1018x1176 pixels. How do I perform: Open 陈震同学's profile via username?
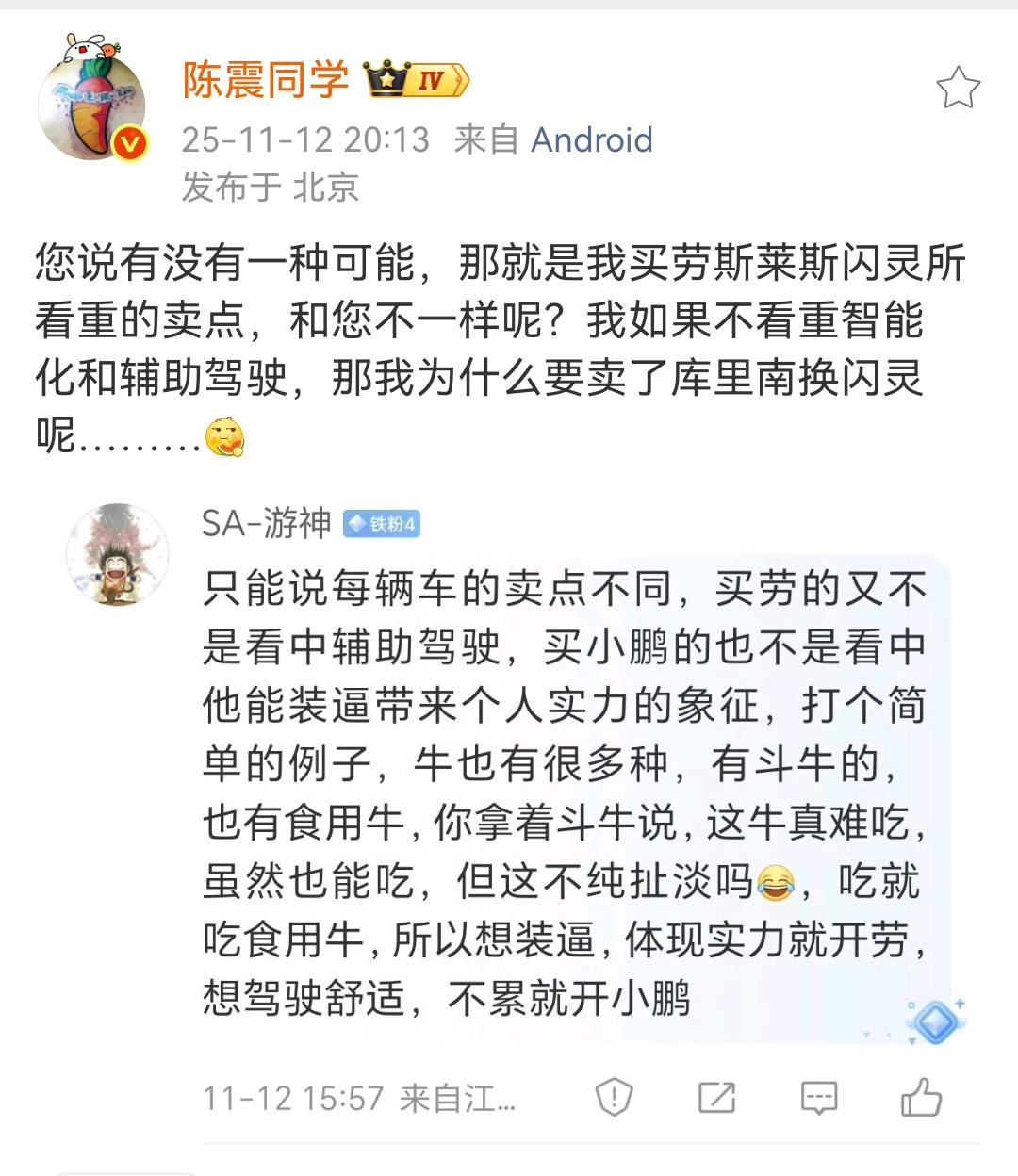click(265, 81)
